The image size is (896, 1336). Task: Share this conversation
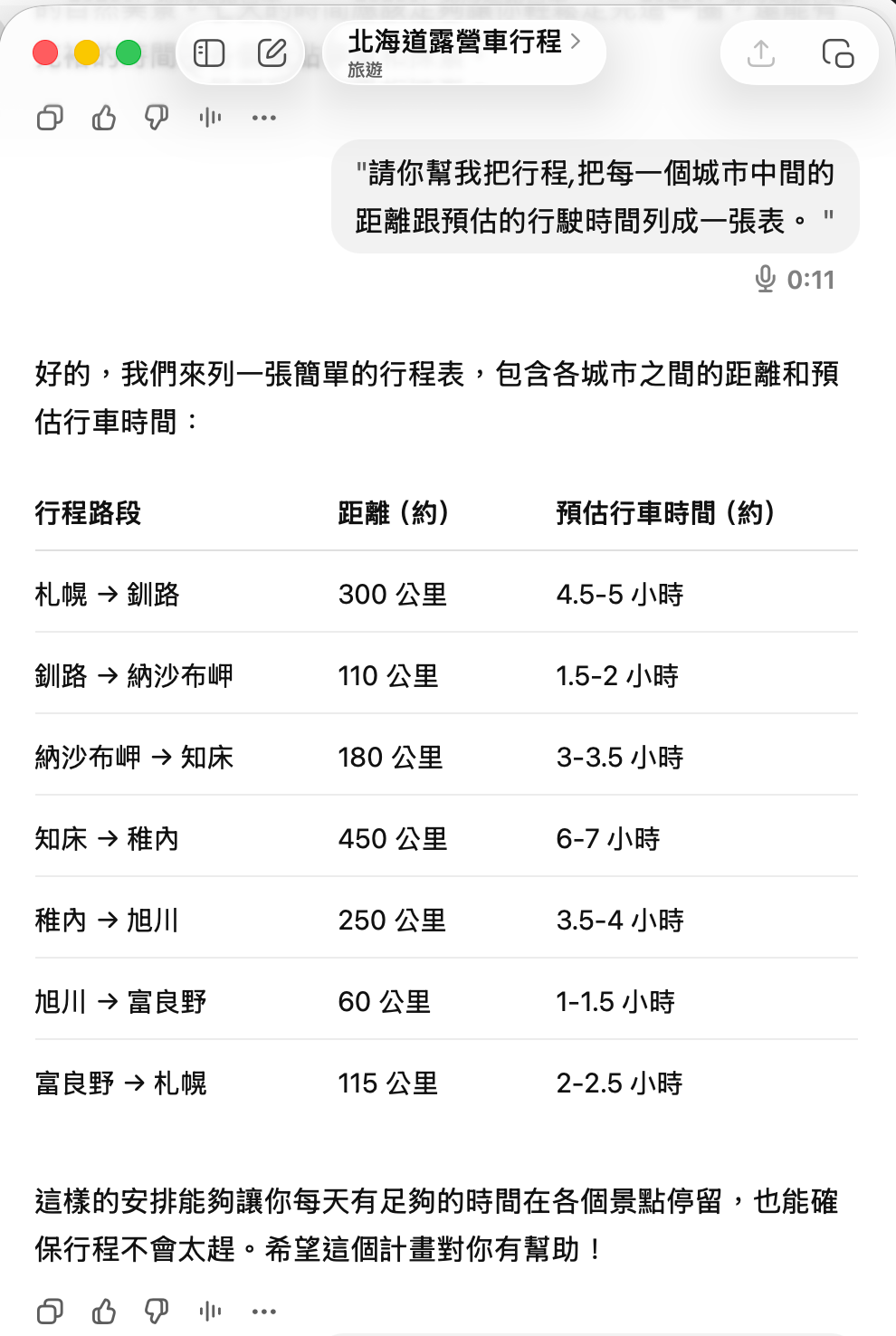click(x=761, y=53)
